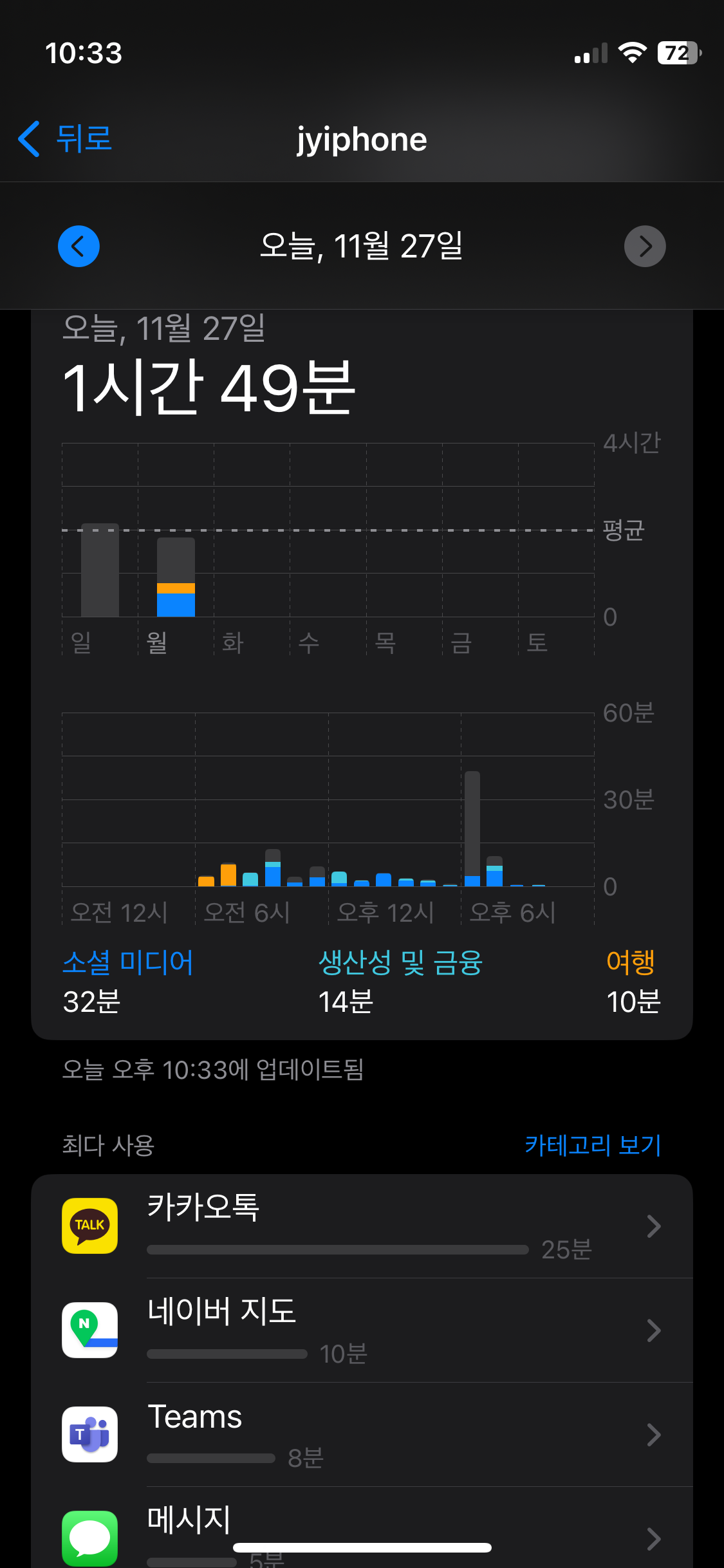The width and height of the screenshot is (724, 1568).
Task: Open 네이버 지도 usage details
Action: (362, 1330)
